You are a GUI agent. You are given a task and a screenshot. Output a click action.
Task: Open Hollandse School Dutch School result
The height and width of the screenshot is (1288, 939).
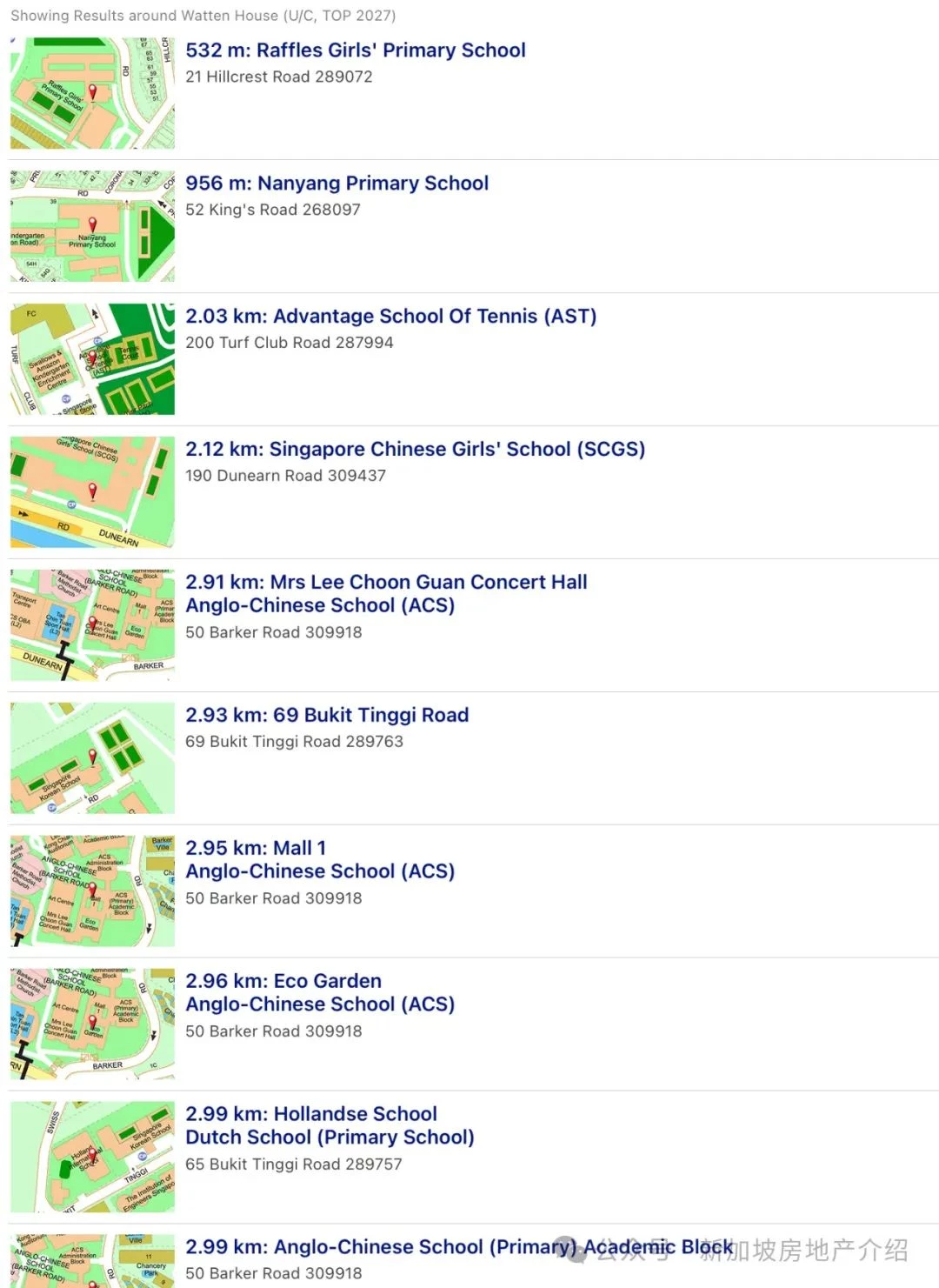tap(330, 1125)
